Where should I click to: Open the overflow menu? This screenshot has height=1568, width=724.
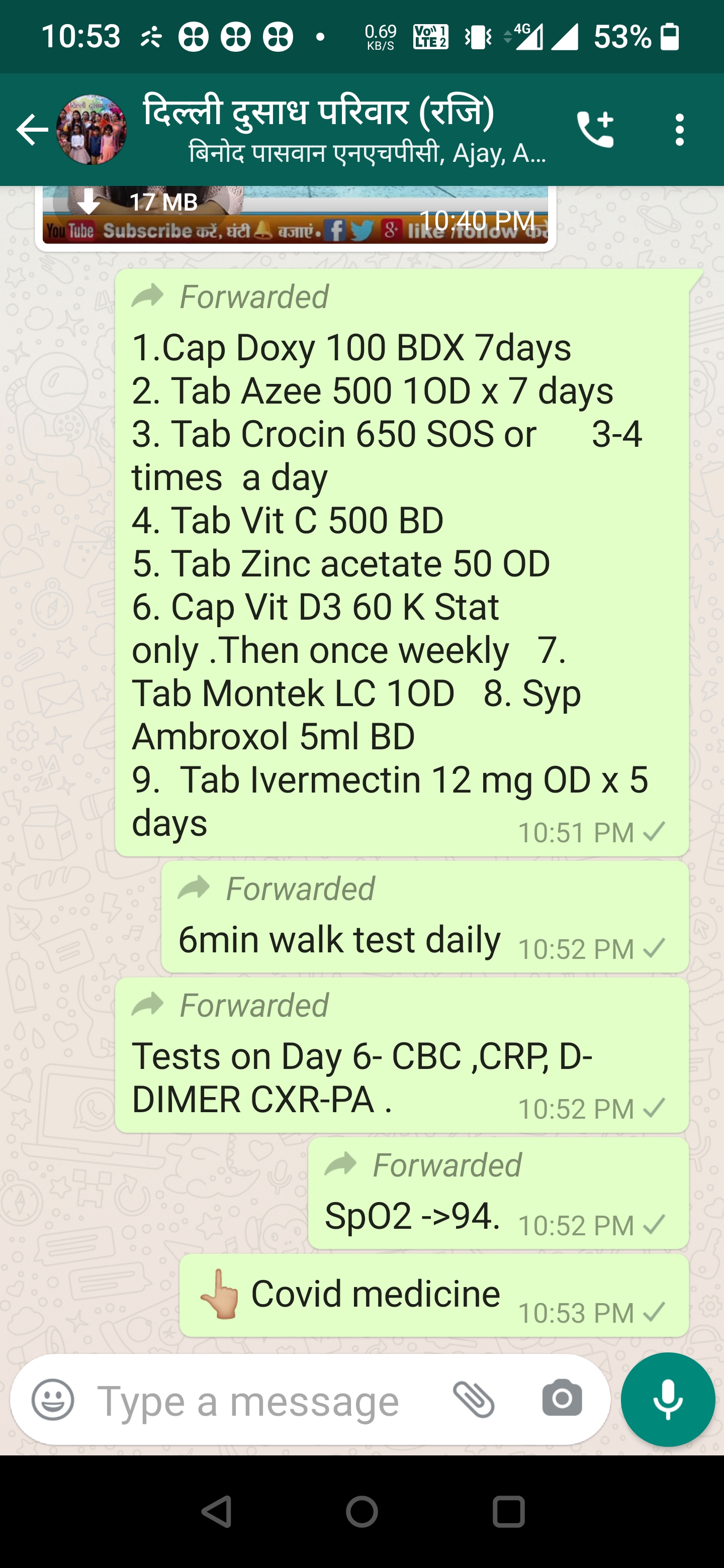click(x=680, y=130)
